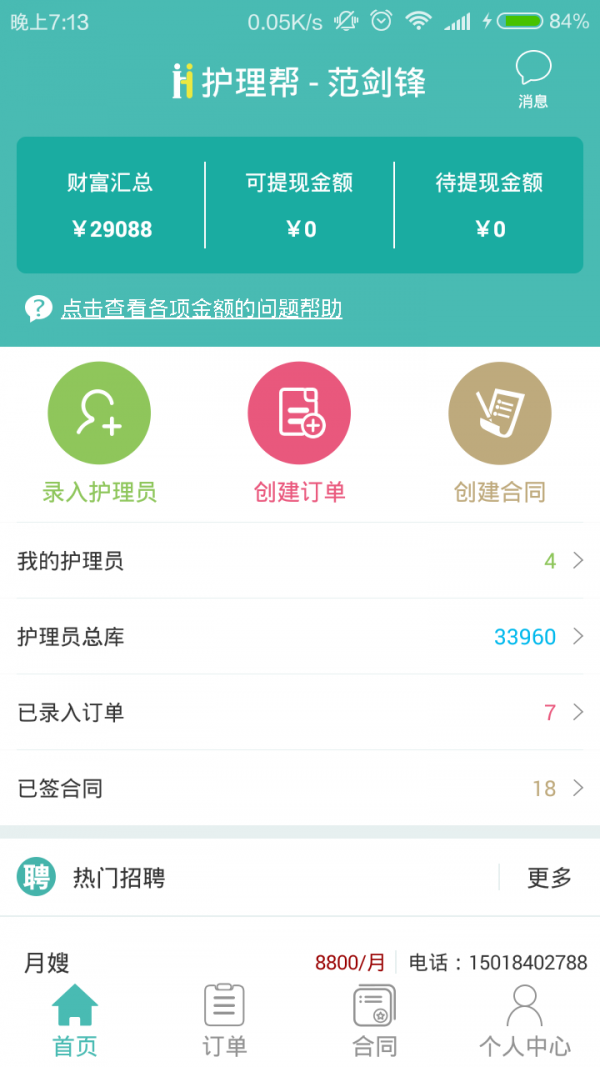Show 更多 popular job listings
Image resolution: width=600 pixels, height=1067 pixels.
(549, 879)
